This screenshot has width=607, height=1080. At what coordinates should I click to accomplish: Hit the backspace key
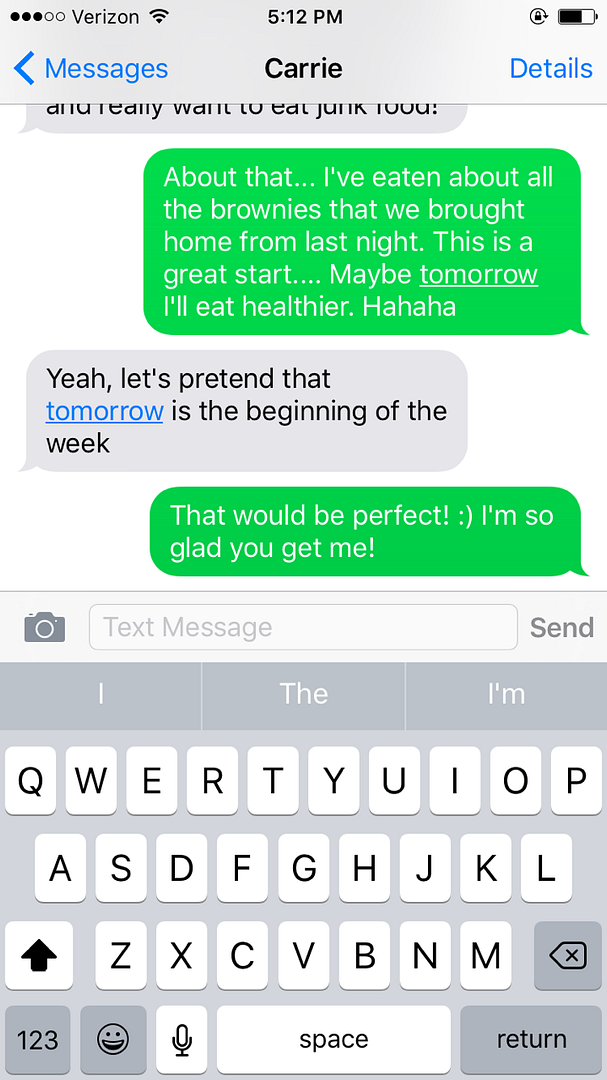tap(568, 955)
